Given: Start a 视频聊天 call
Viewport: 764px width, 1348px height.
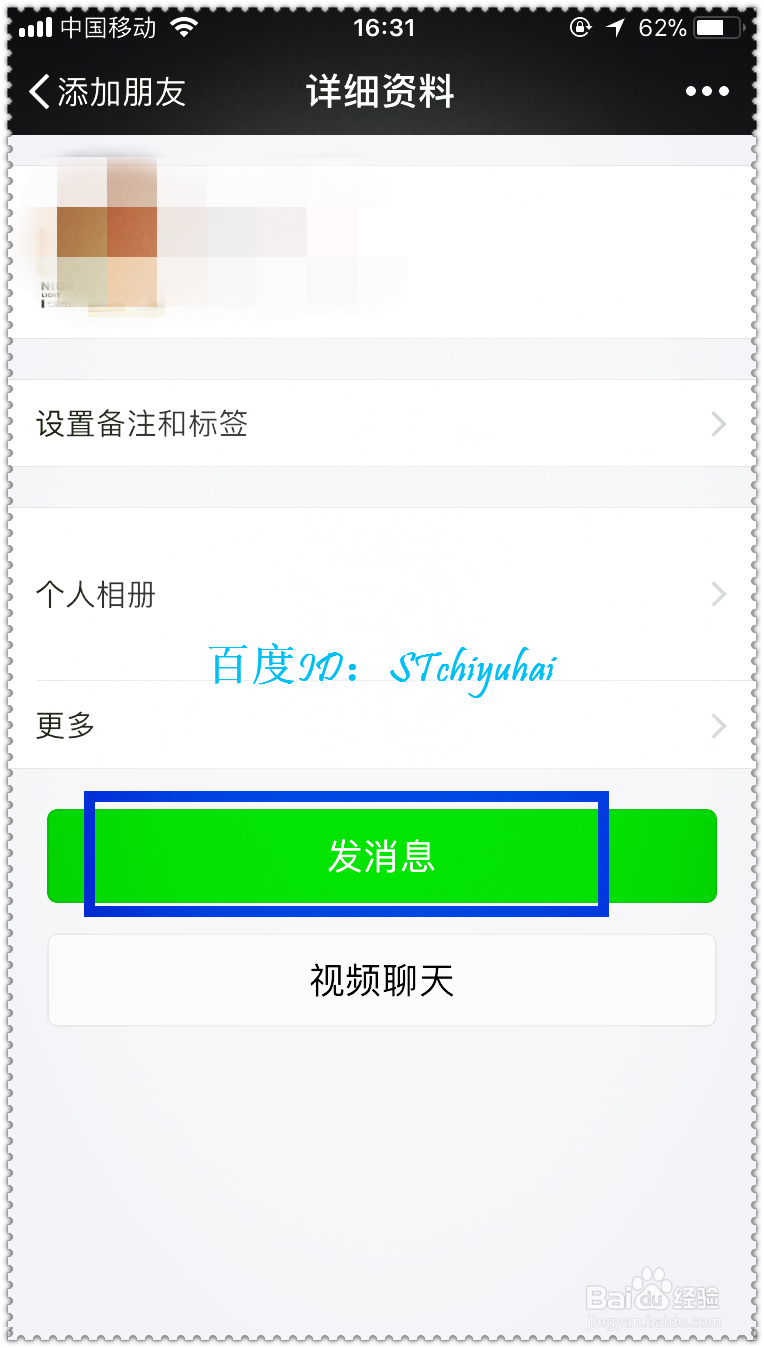Looking at the screenshot, I should click(381, 980).
